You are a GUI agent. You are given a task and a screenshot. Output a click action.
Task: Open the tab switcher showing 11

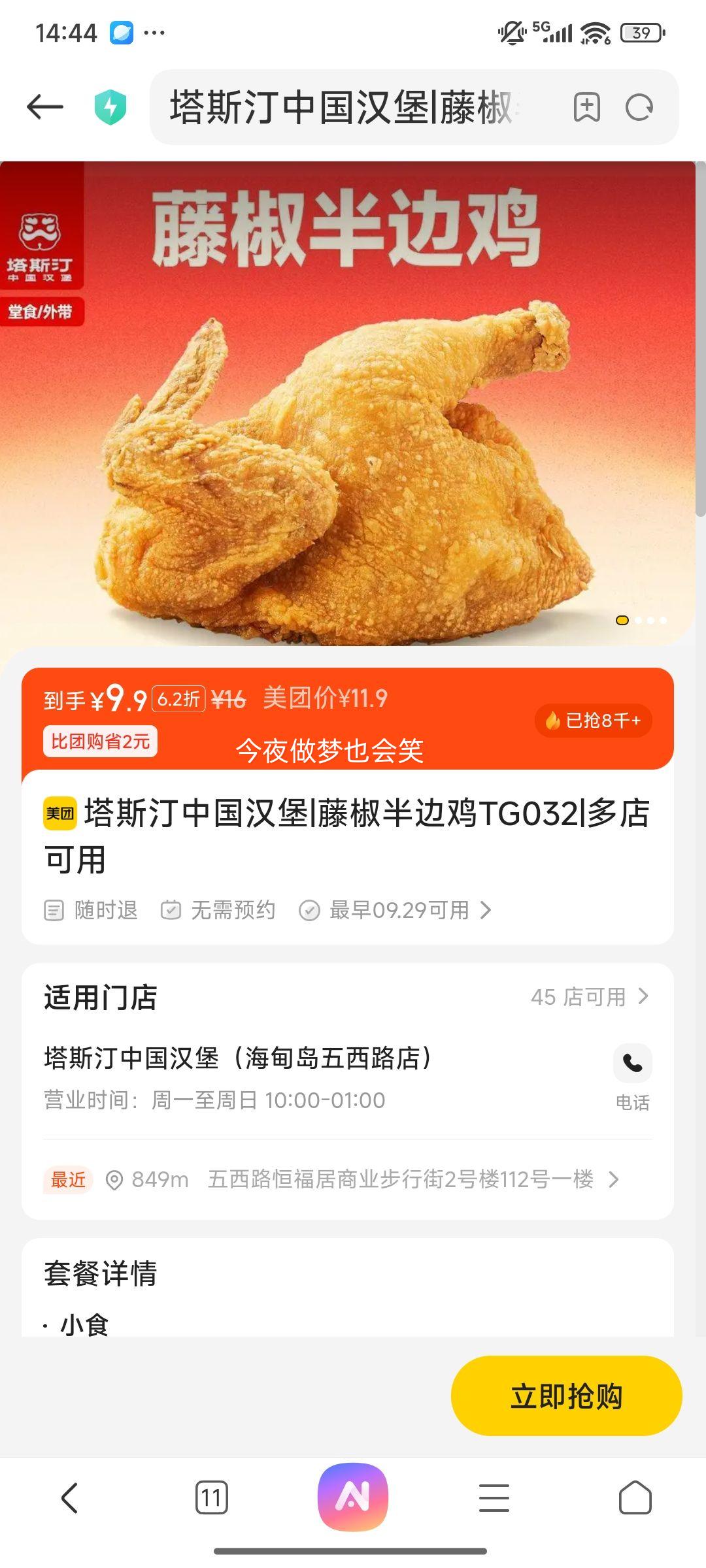point(211,1497)
